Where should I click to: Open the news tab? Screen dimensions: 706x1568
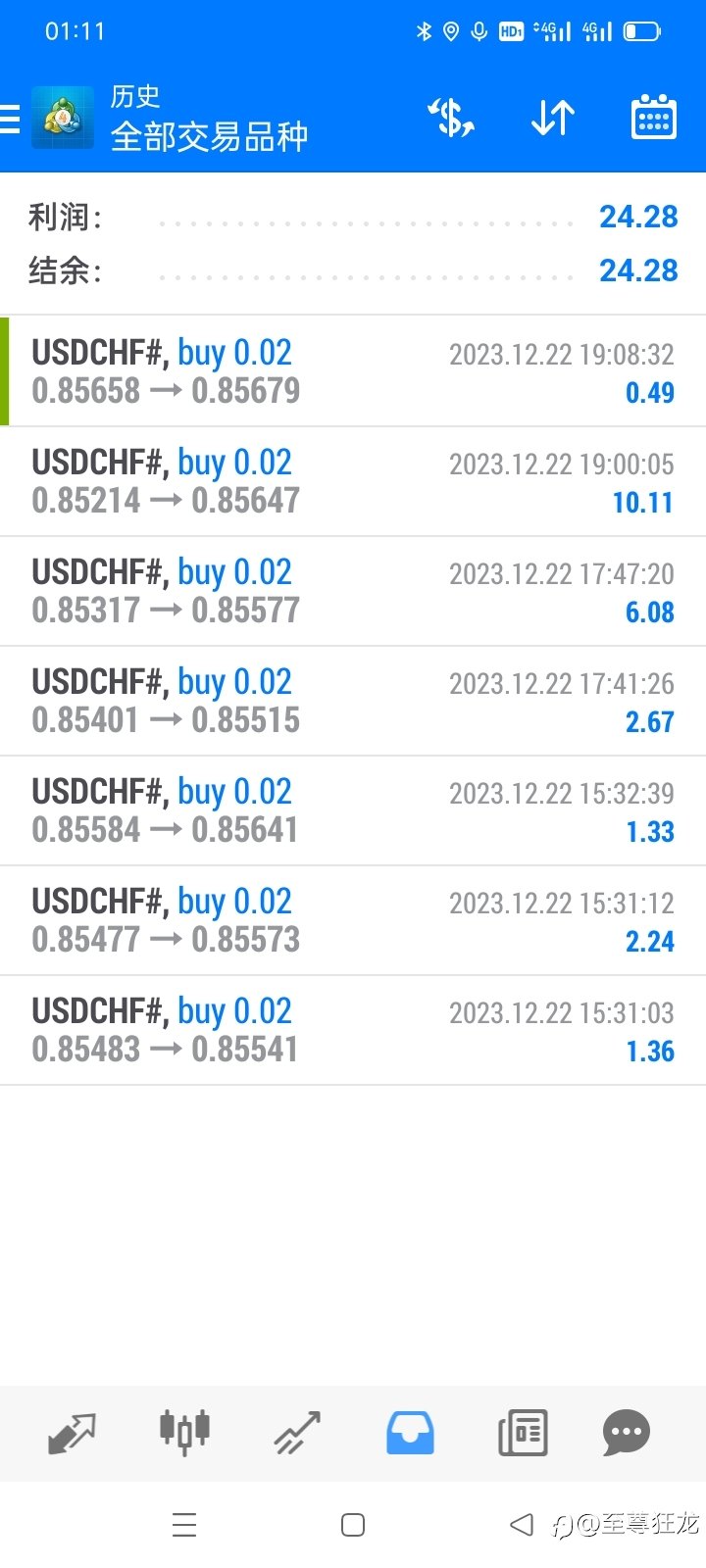[x=523, y=1433]
